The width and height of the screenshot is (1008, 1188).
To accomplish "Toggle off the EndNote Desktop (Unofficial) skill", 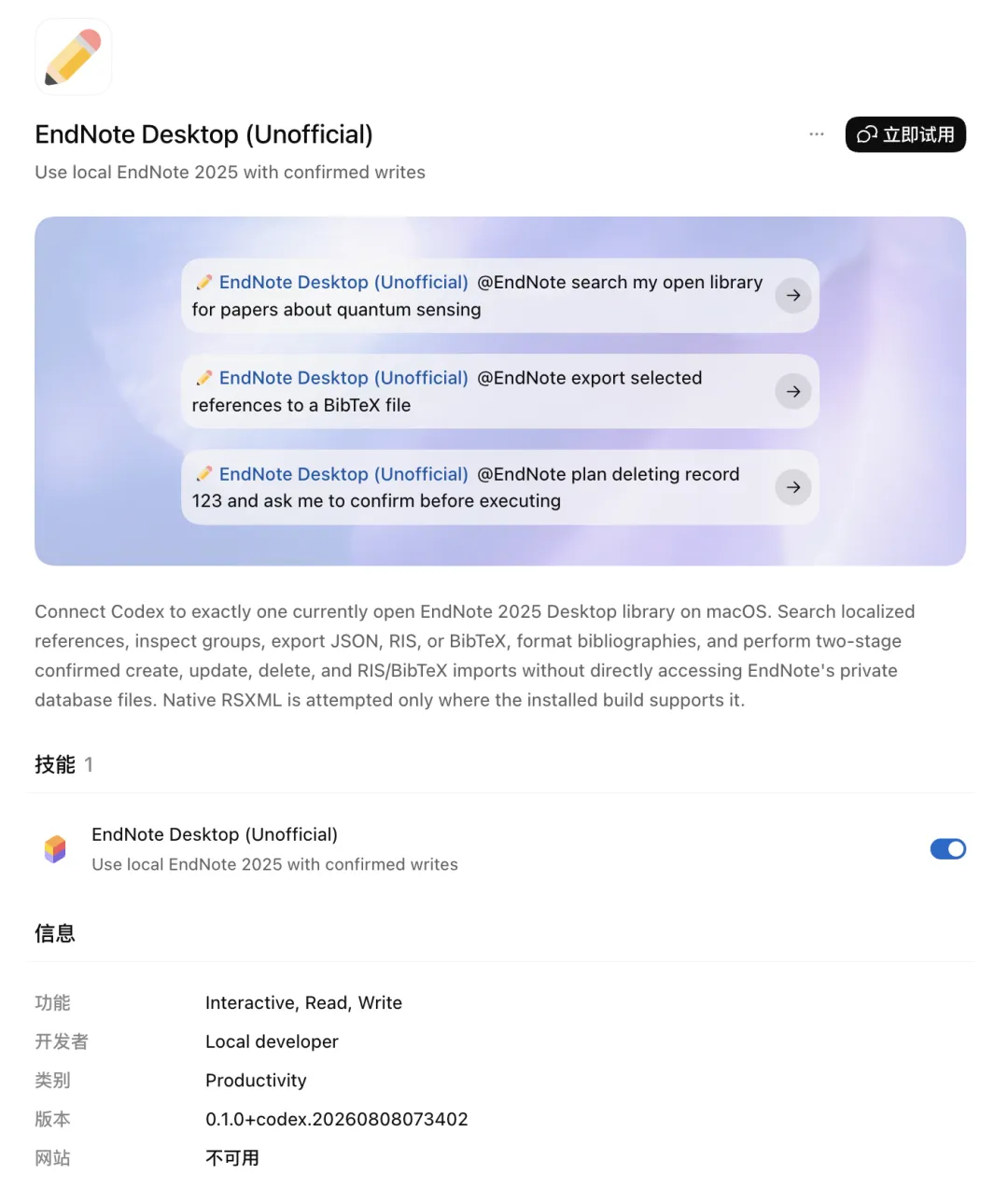I will coord(947,849).
